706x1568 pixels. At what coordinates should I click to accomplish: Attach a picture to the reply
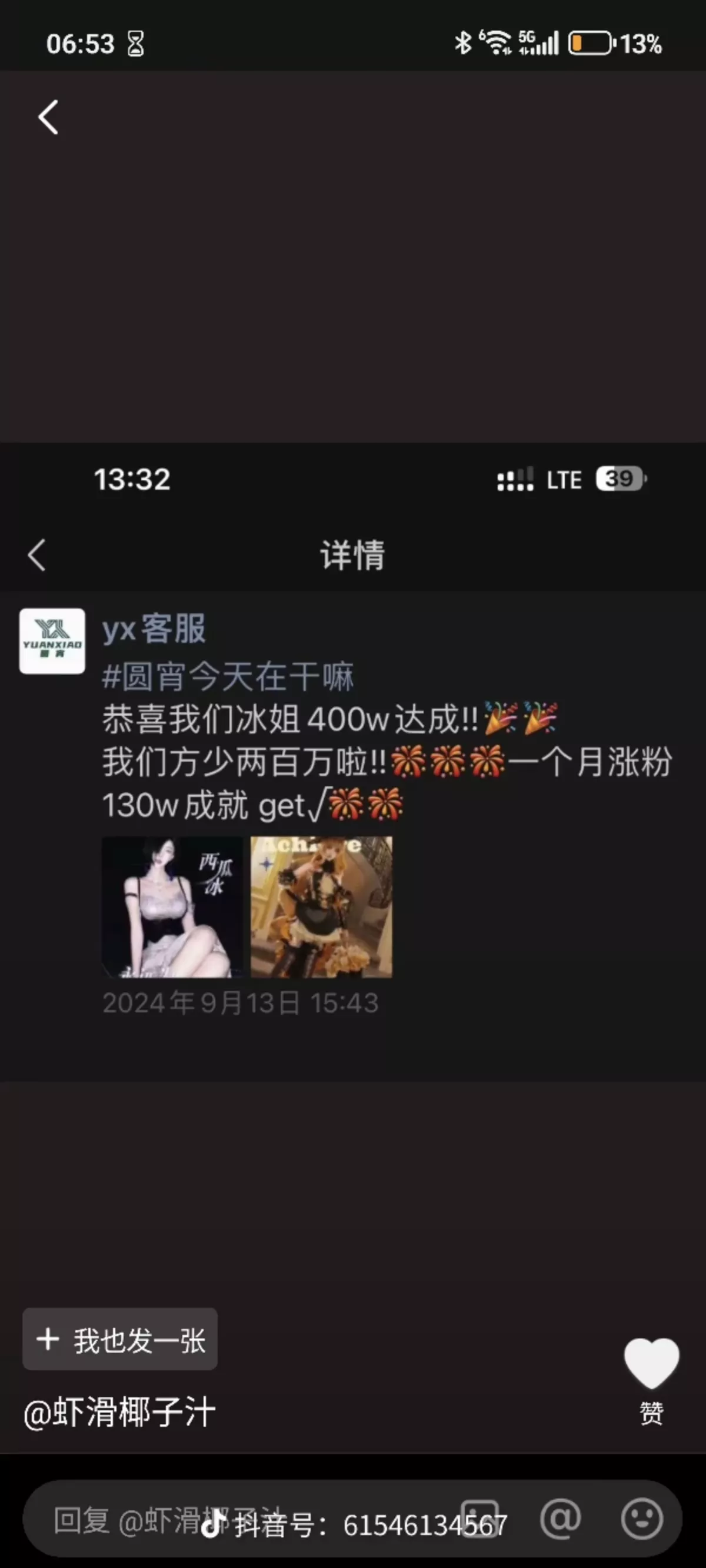479,1519
